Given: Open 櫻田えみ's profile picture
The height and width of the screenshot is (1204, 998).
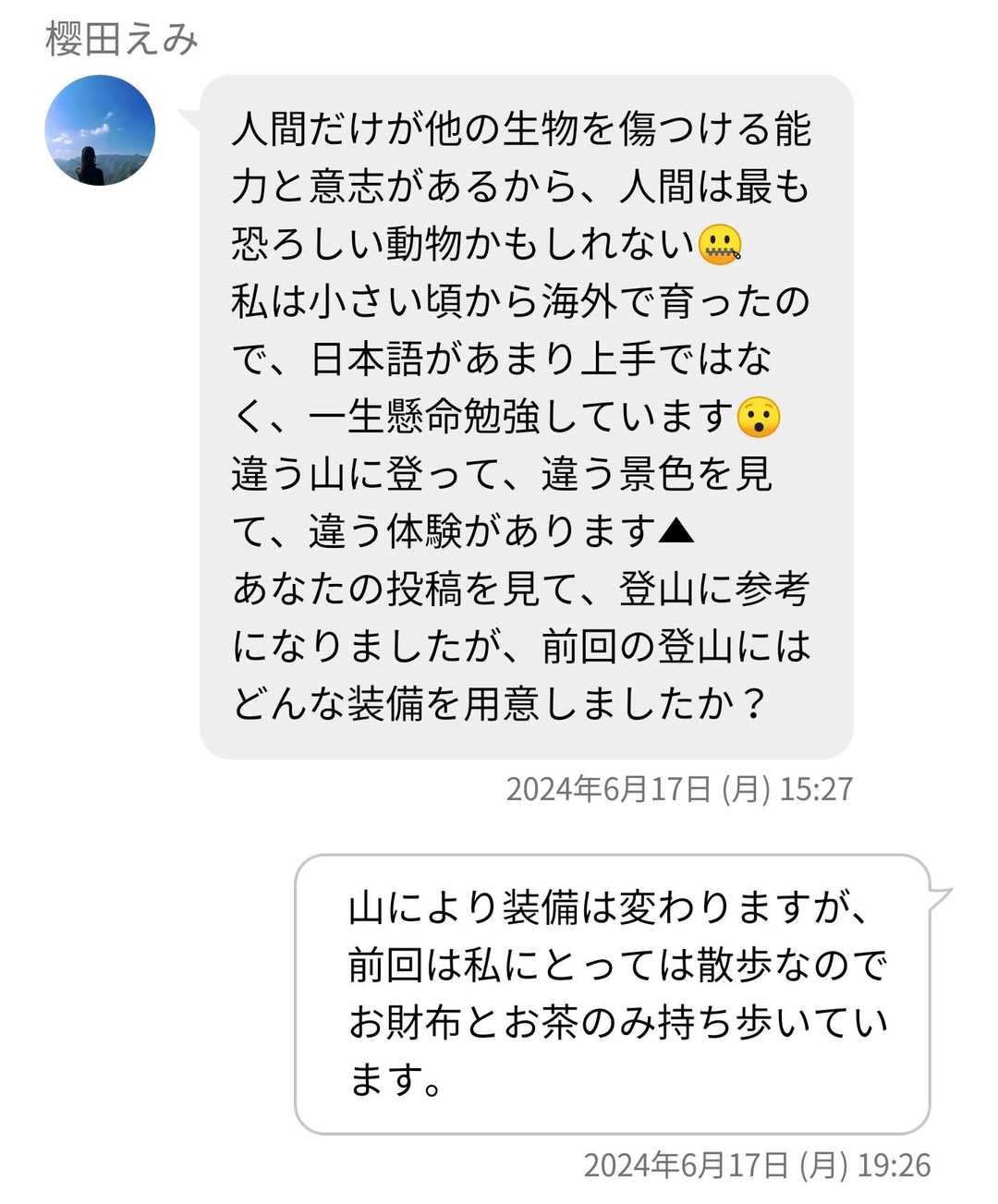Looking at the screenshot, I should click(100, 130).
